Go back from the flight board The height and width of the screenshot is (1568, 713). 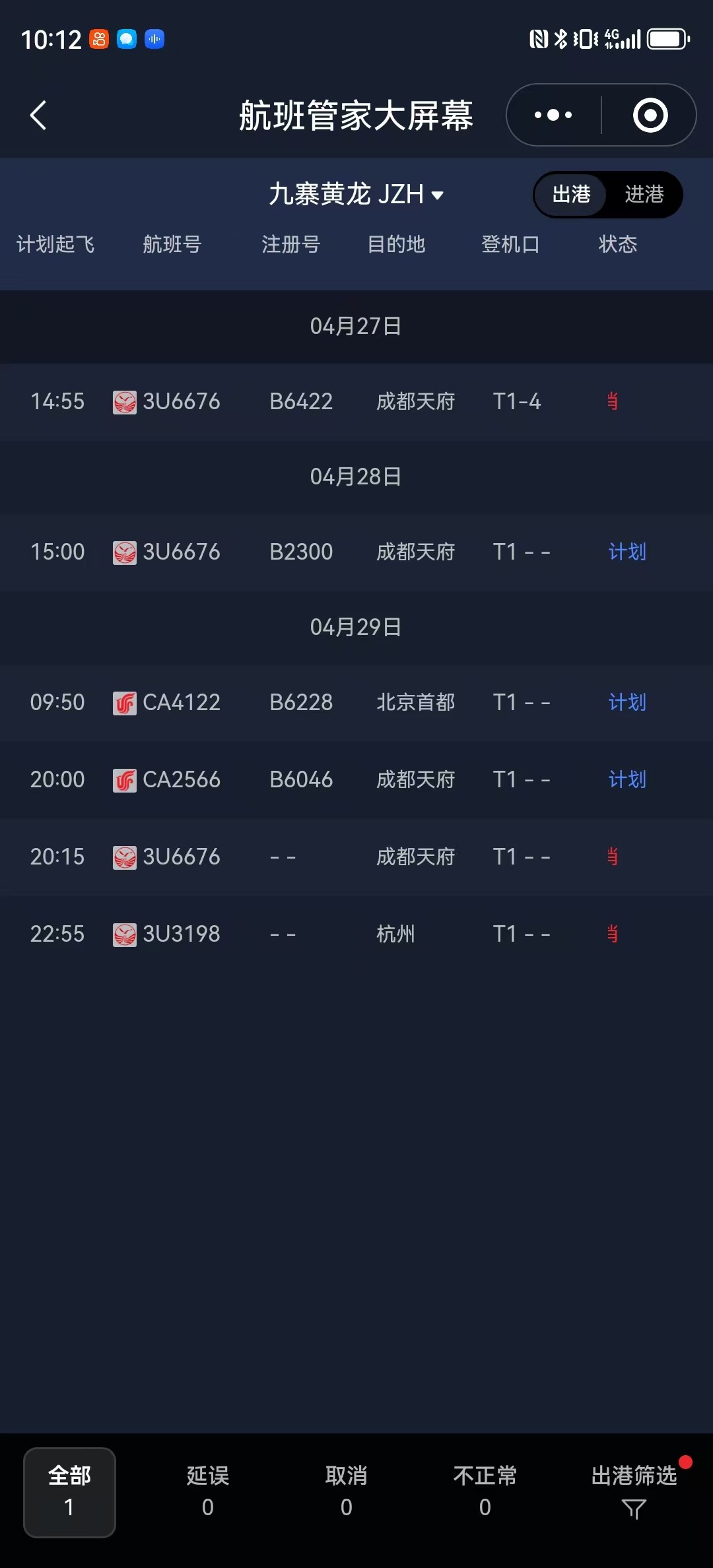[x=38, y=115]
